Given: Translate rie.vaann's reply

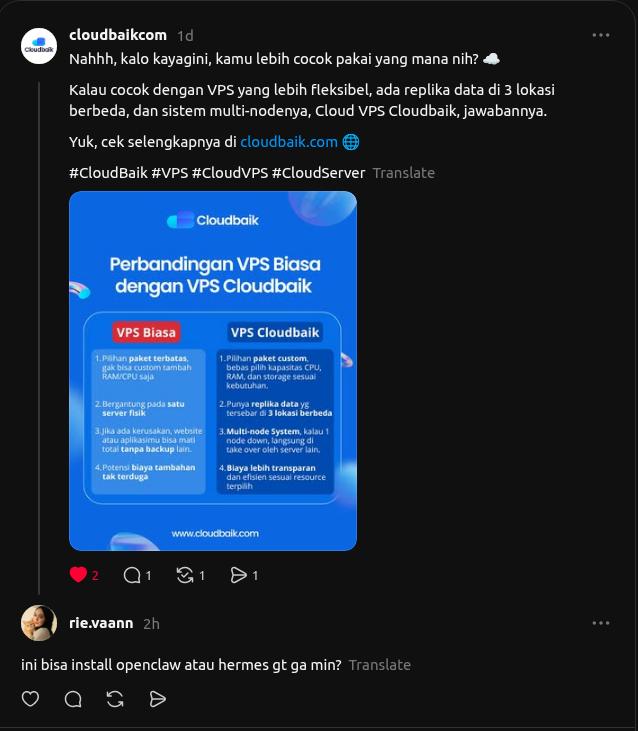Looking at the screenshot, I should pos(380,665).
